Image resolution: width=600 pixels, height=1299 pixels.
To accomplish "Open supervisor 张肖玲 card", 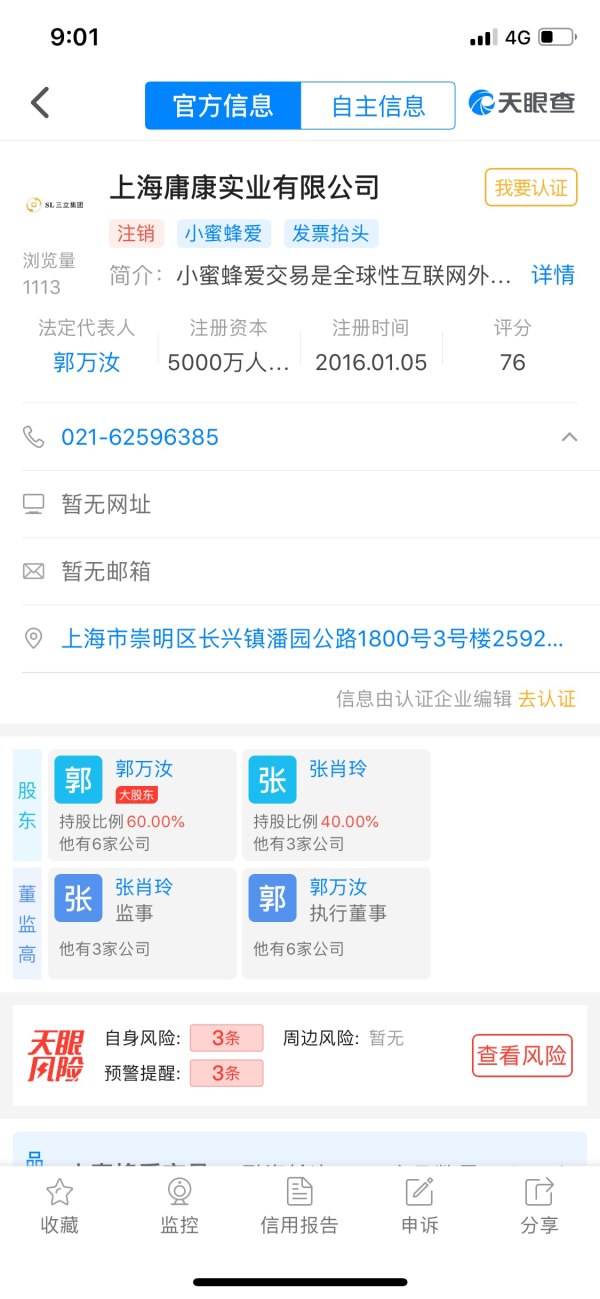I will tap(143, 923).
